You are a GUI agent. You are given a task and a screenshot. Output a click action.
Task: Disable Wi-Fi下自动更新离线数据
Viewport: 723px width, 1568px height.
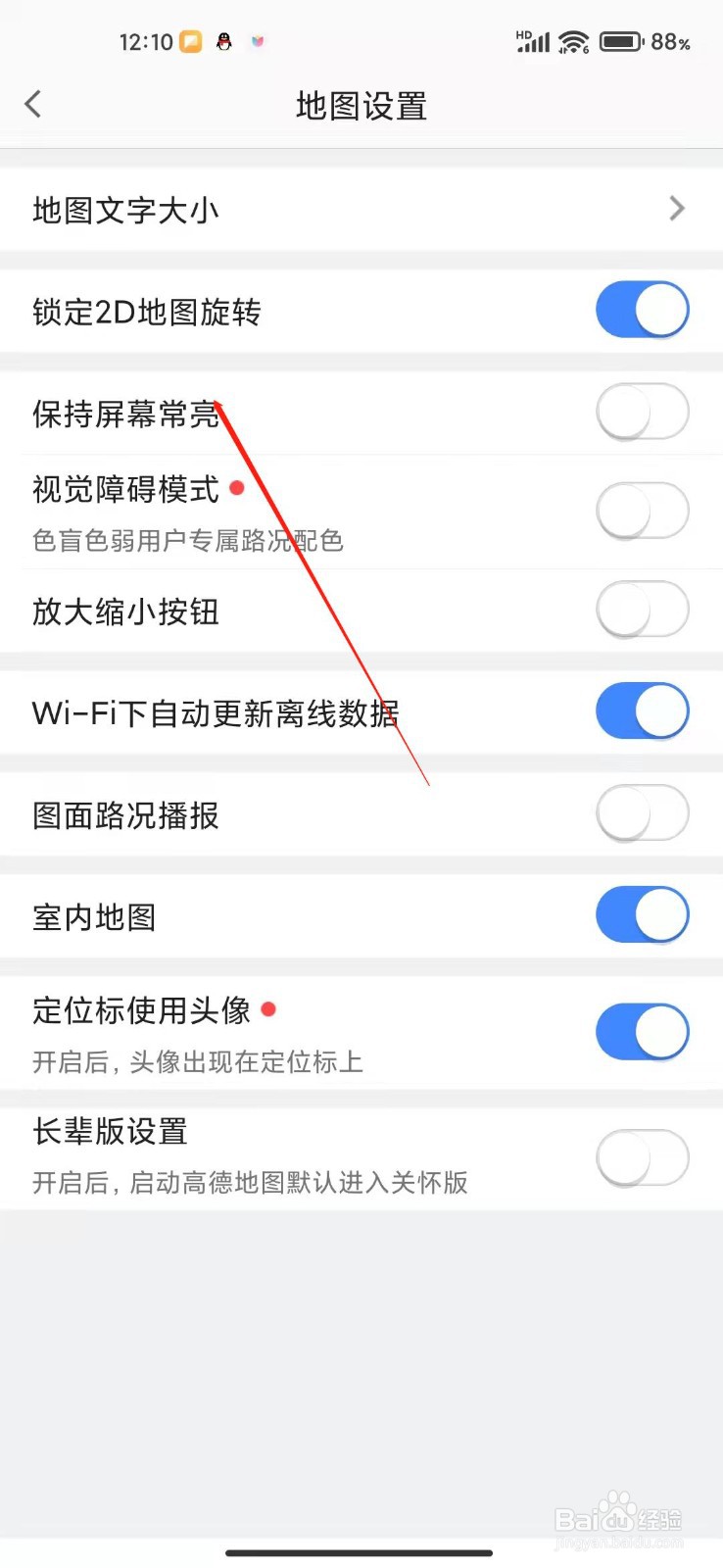click(642, 711)
